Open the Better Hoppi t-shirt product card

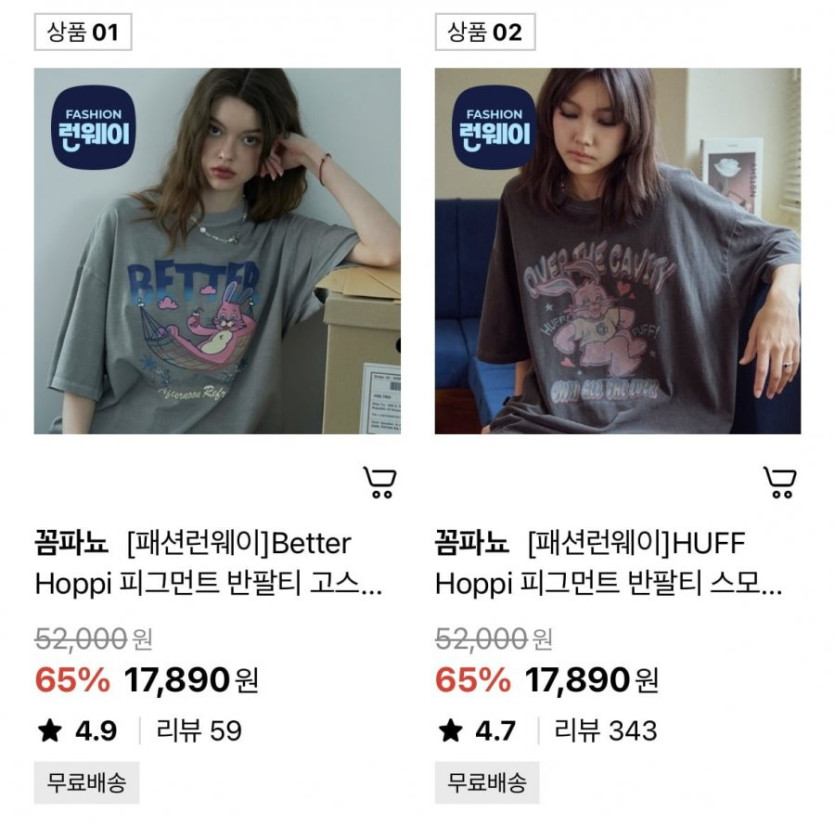(217, 250)
